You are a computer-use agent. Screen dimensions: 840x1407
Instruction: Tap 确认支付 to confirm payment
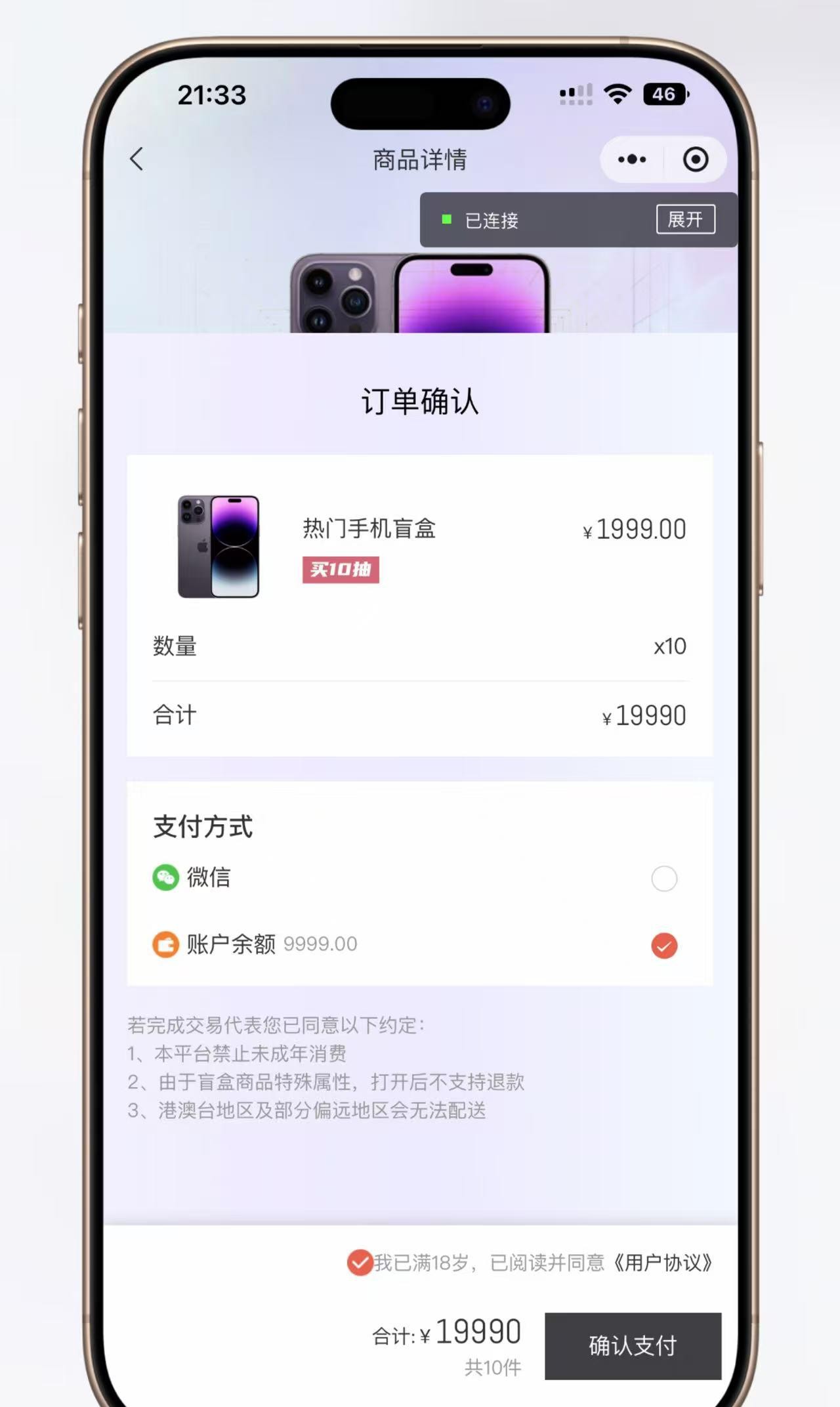pyautogui.click(x=633, y=1346)
